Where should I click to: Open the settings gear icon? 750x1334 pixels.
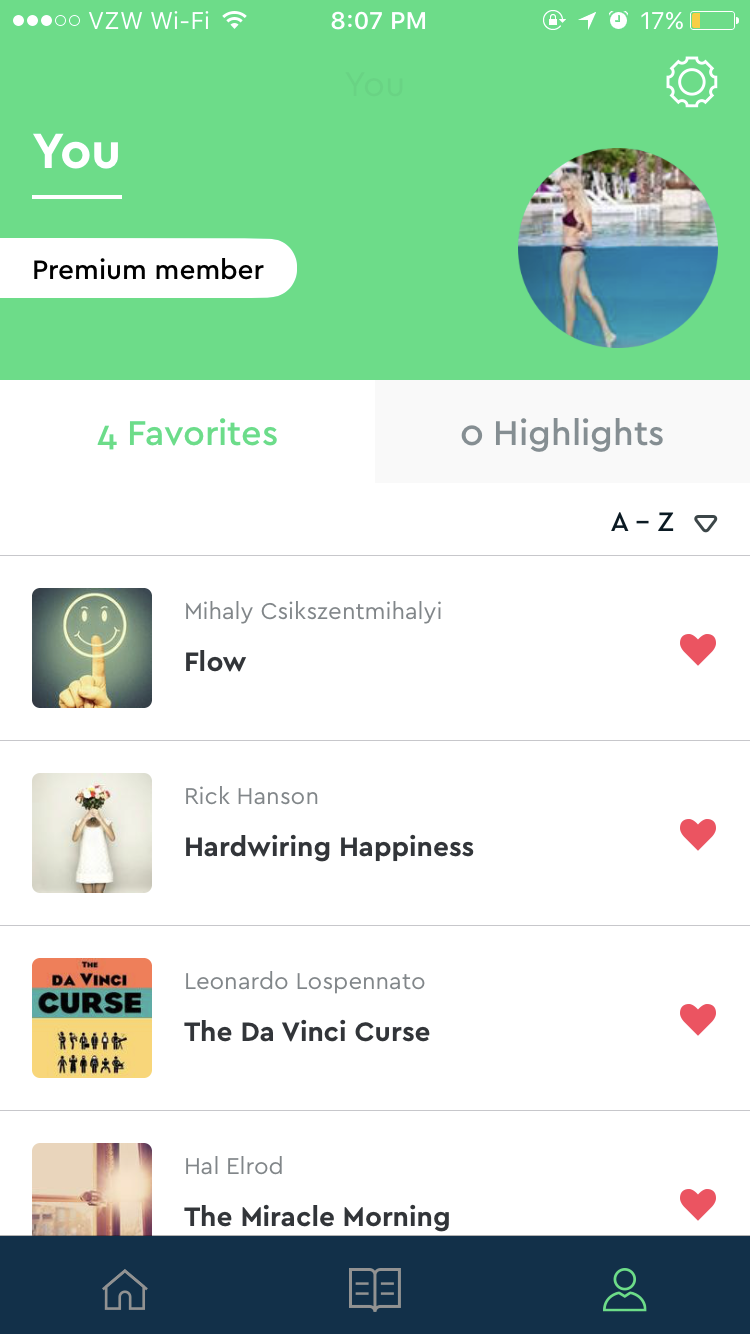691,82
